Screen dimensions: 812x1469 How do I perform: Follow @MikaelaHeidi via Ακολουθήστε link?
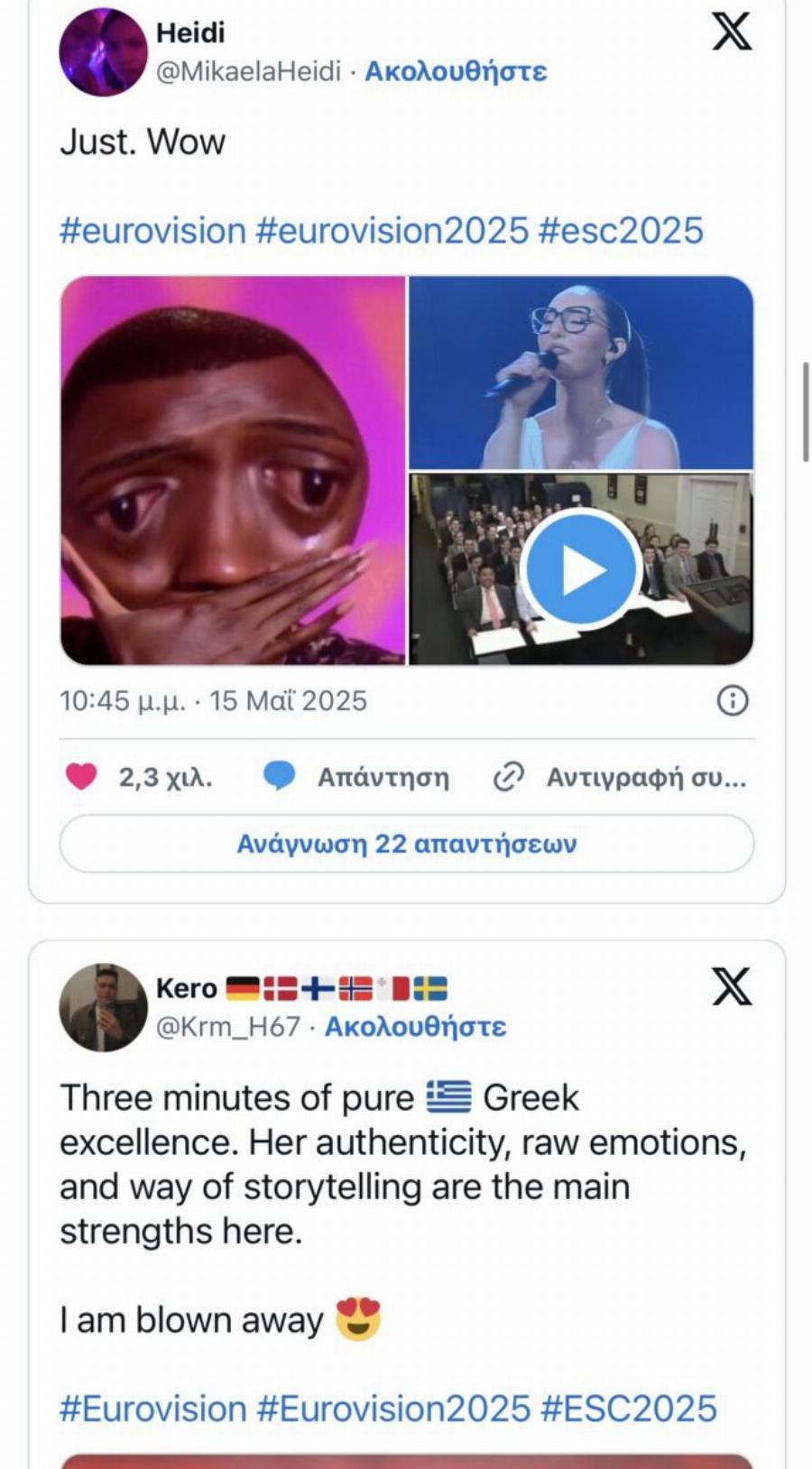455,71
